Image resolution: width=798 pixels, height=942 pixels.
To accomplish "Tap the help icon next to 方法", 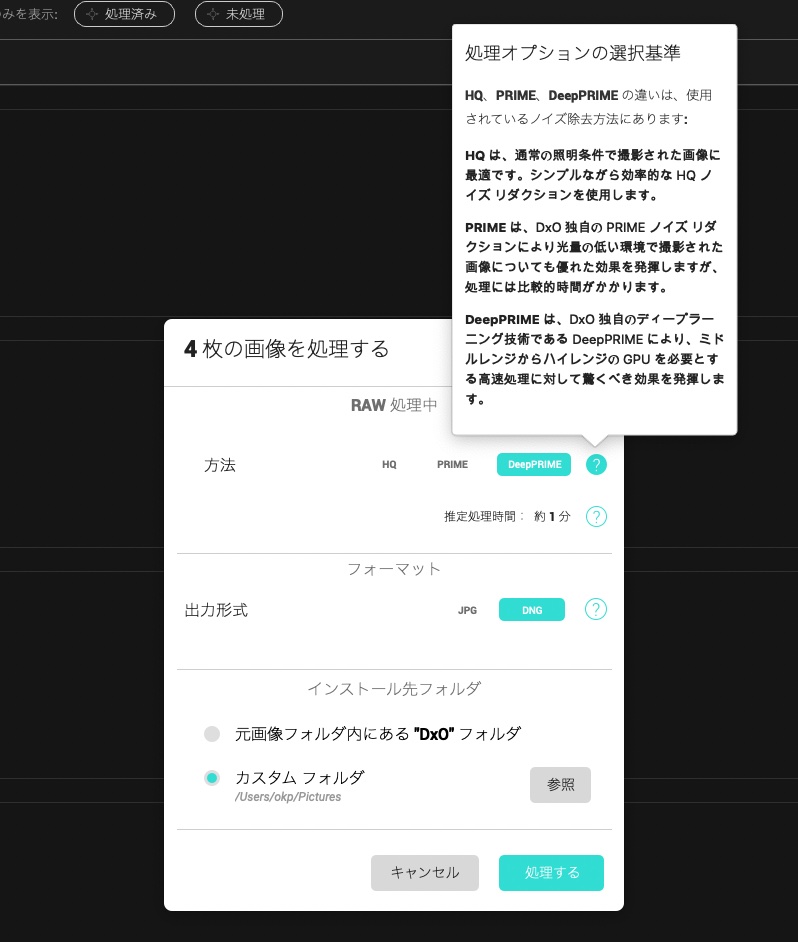I will [596, 465].
